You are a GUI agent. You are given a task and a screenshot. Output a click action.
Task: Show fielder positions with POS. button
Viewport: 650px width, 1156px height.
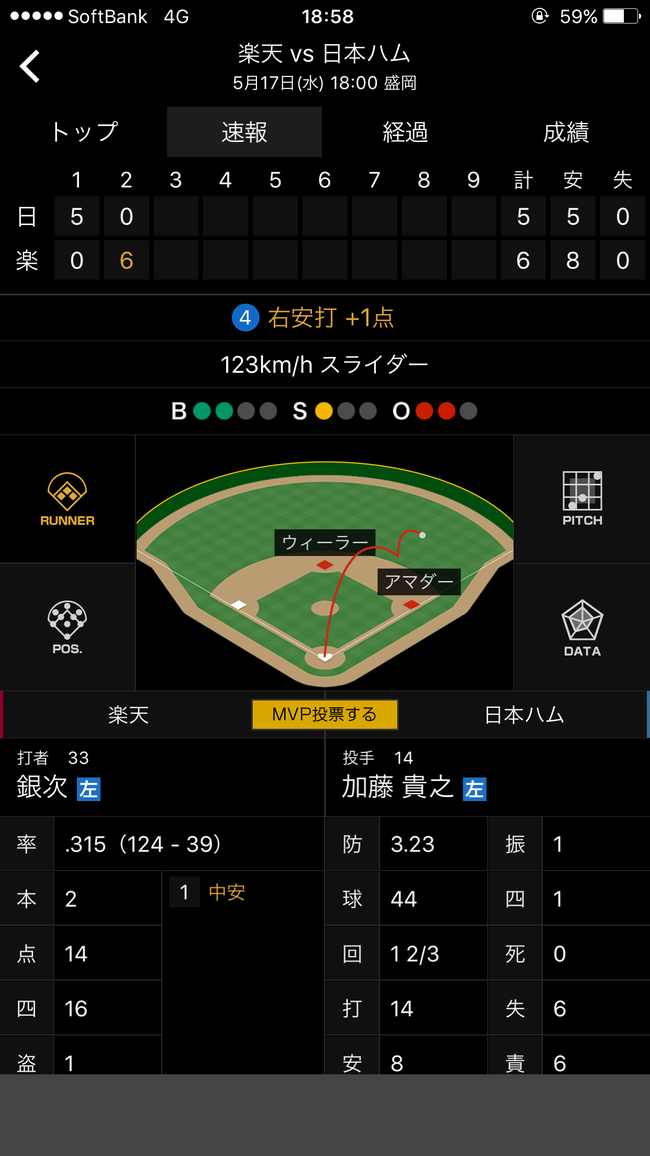(x=67, y=627)
